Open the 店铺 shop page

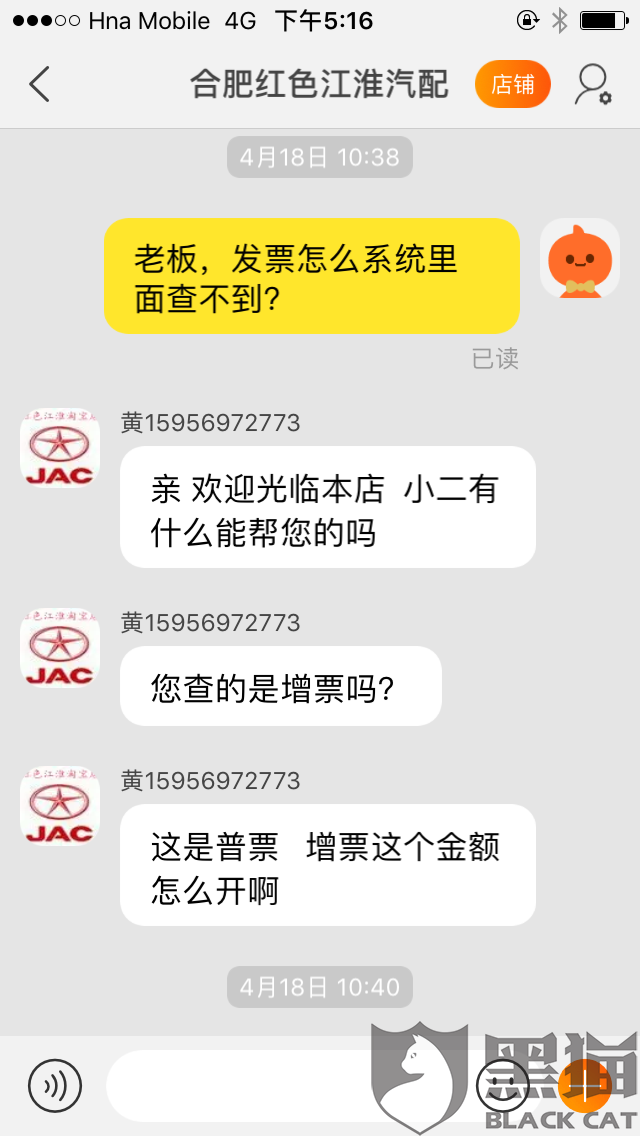[x=513, y=85]
